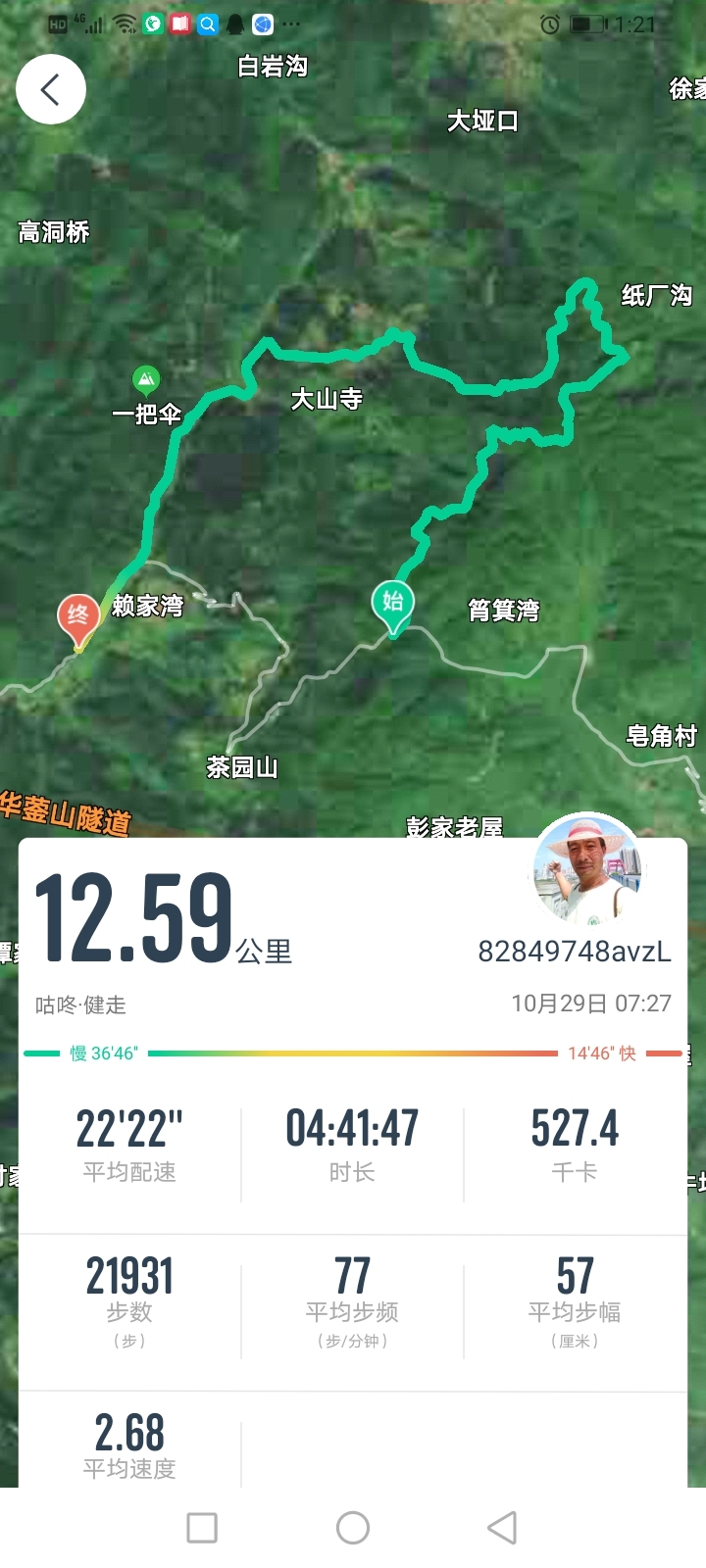
Task: Open recent apps from the navigation bar
Action: pos(202,1527)
